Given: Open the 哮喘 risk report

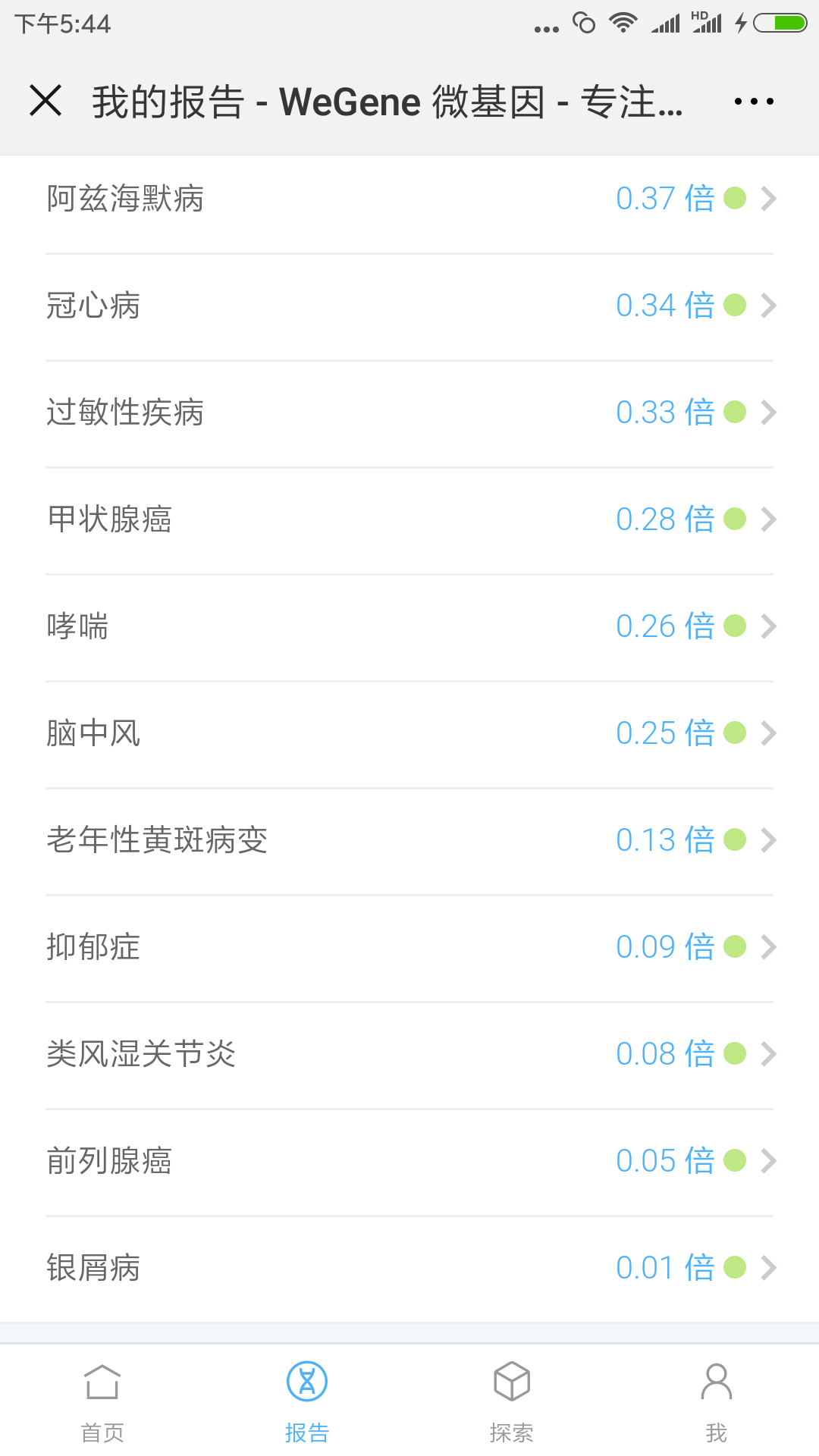Looking at the screenshot, I should point(409,627).
